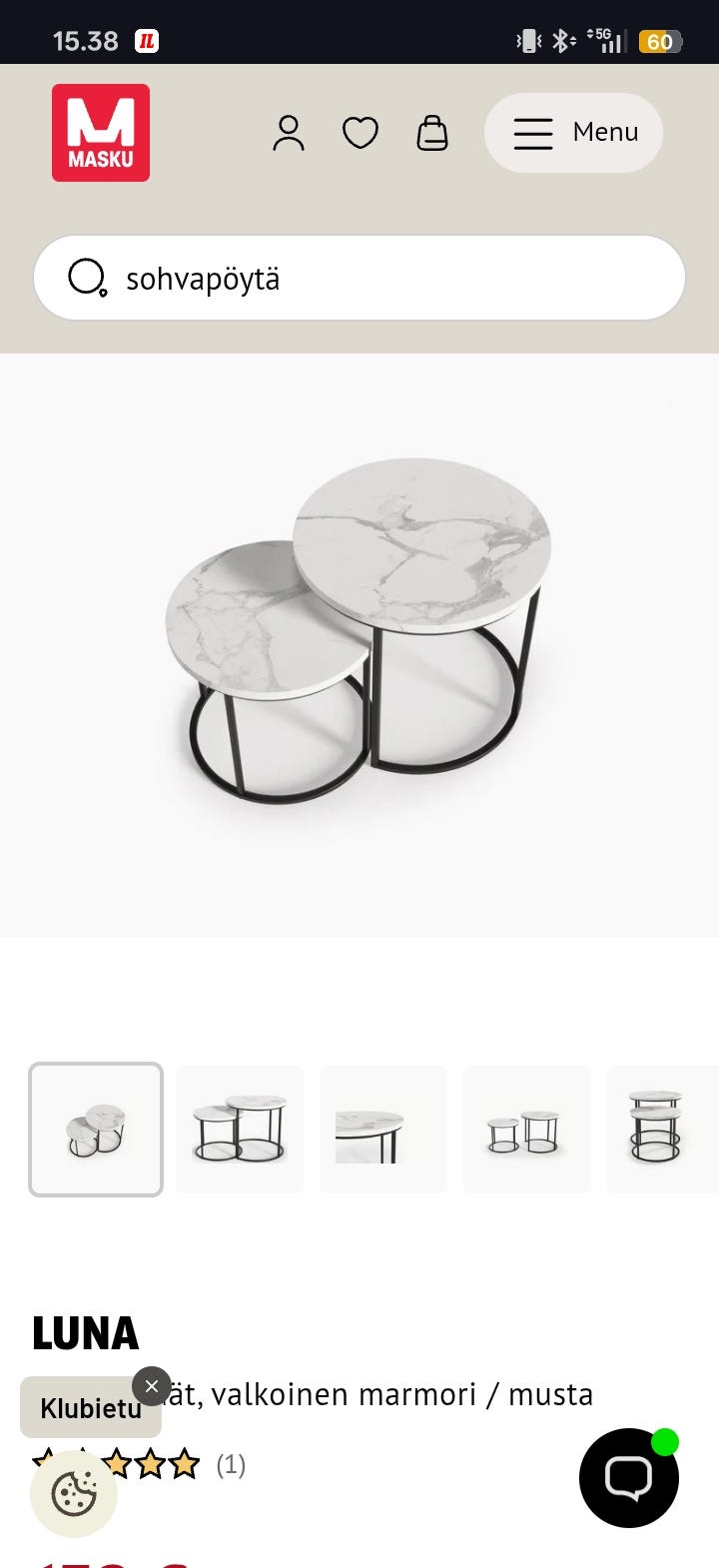Image resolution: width=719 pixels, height=1568 pixels.
Task: Open the Klubietu badge
Action: (90, 1408)
